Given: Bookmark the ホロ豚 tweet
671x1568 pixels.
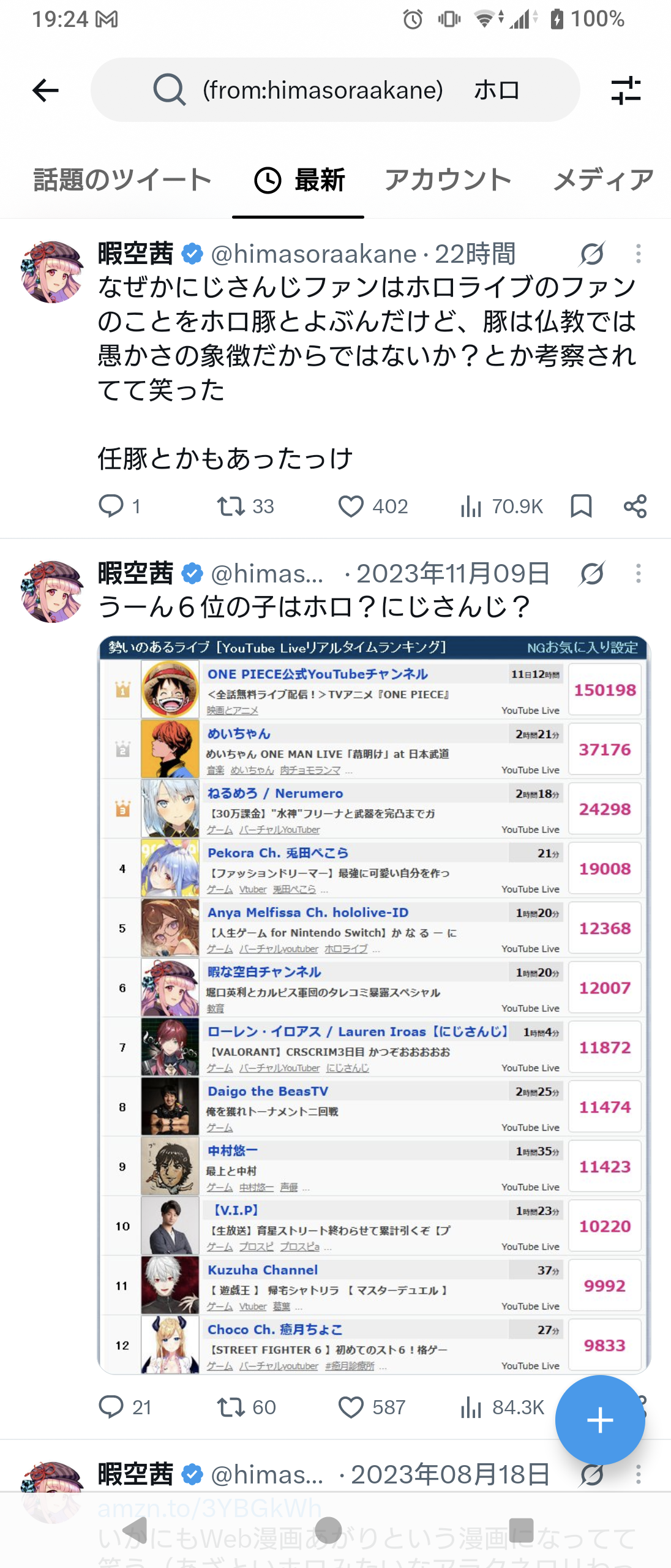Looking at the screenshot, I should pyautogui.click(x=581, y=507).
